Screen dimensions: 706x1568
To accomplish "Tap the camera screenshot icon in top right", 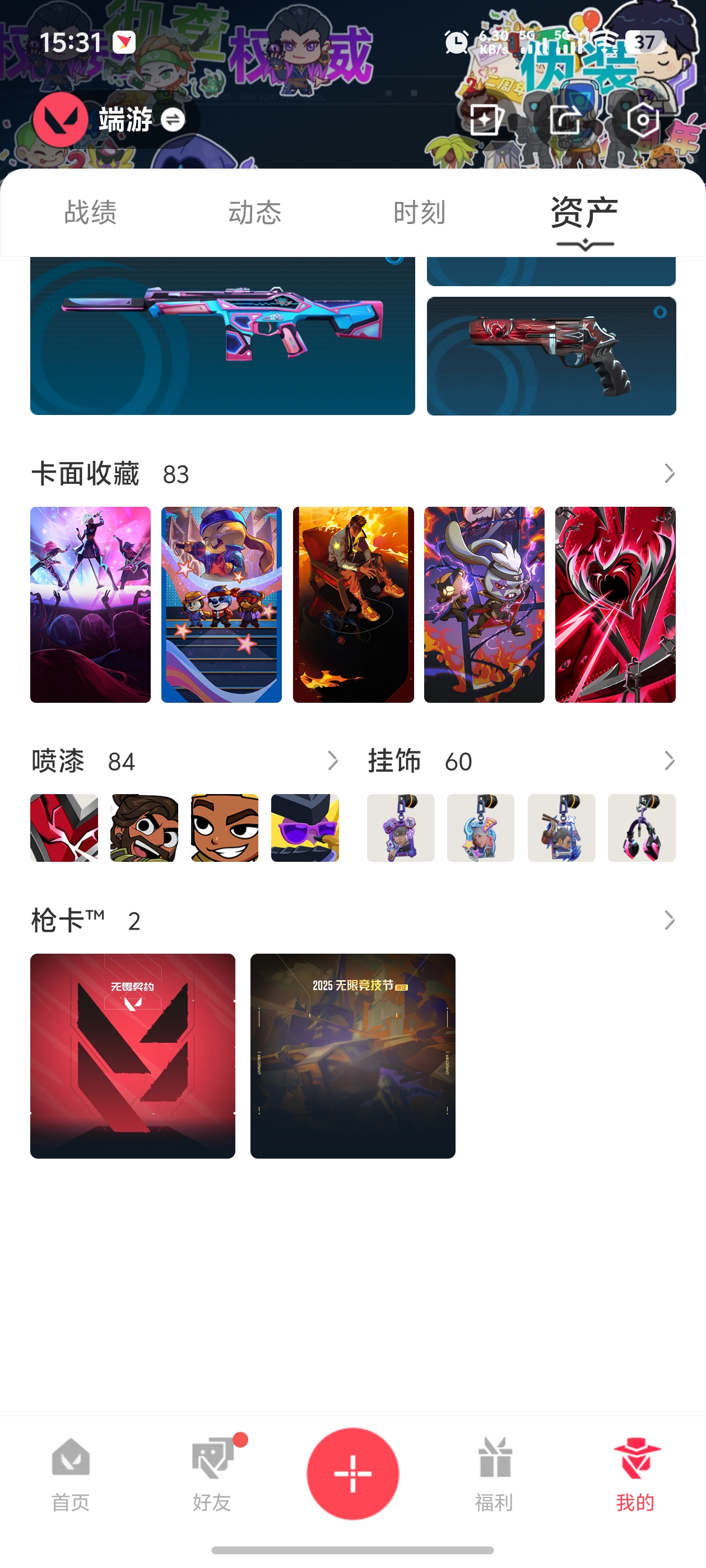I will coord(640,120).
